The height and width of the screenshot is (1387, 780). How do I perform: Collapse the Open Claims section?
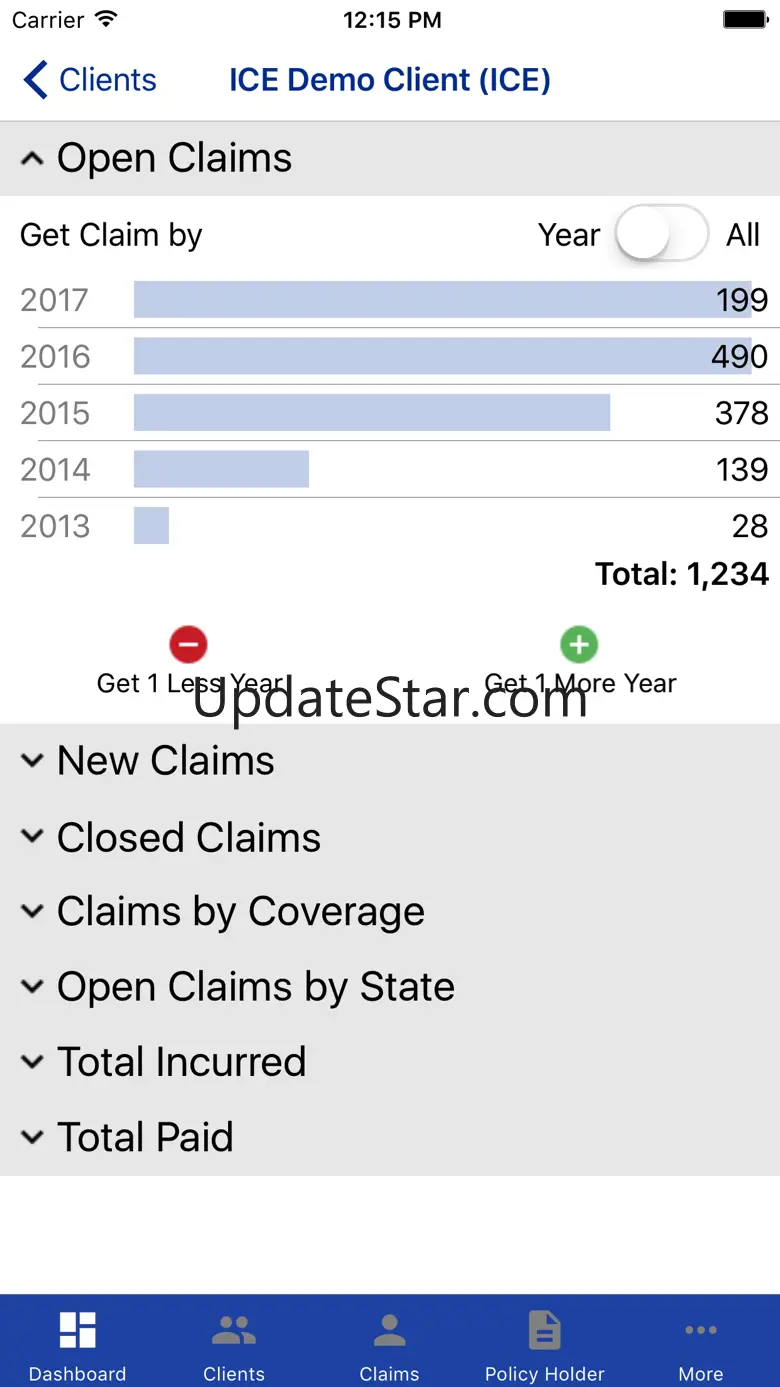156,158
